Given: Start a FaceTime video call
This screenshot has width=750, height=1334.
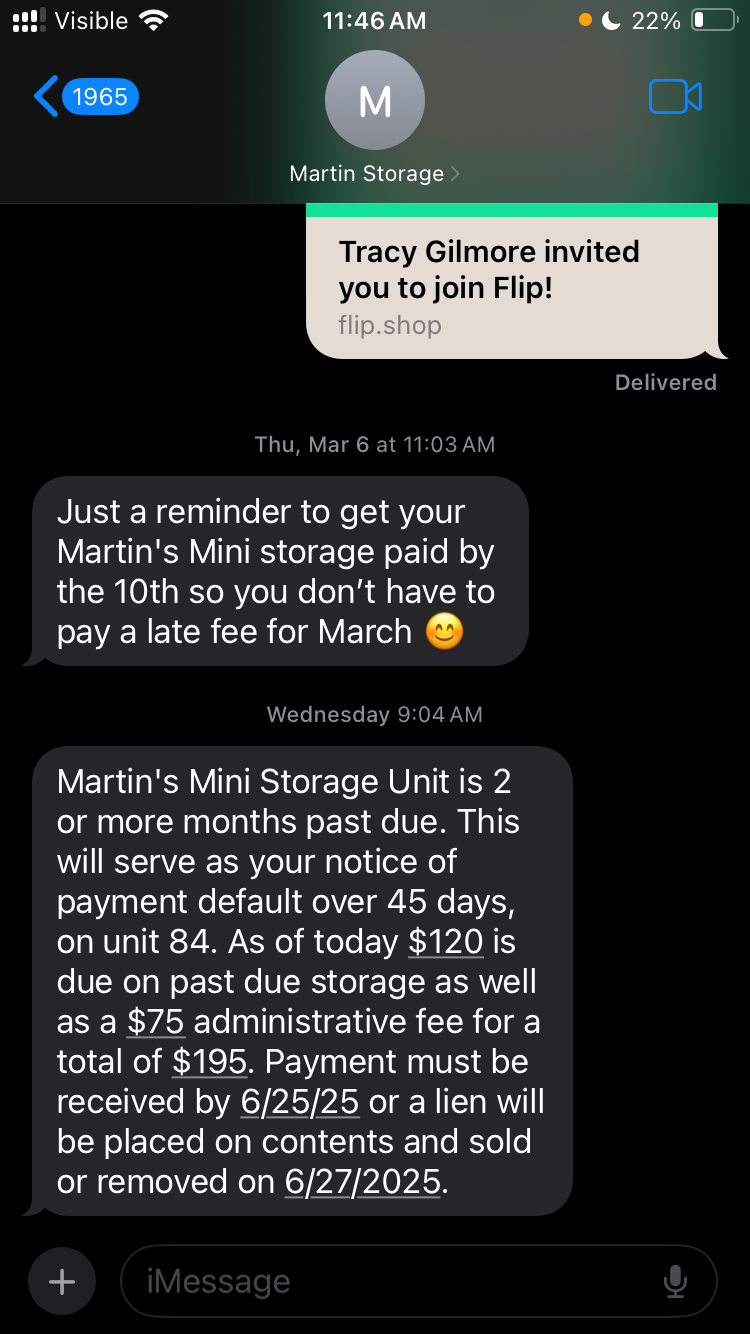Looking at the screenshot, I should pyautogui.click(x=675, y=97).
